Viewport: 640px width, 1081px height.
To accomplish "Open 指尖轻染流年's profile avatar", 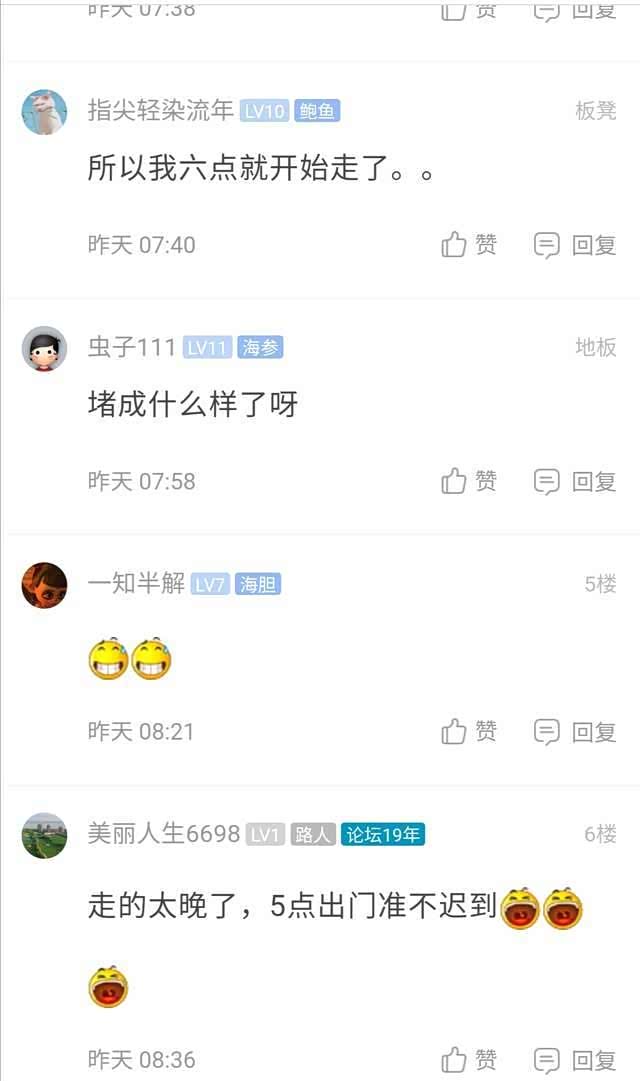I will (x=45, y=112).
